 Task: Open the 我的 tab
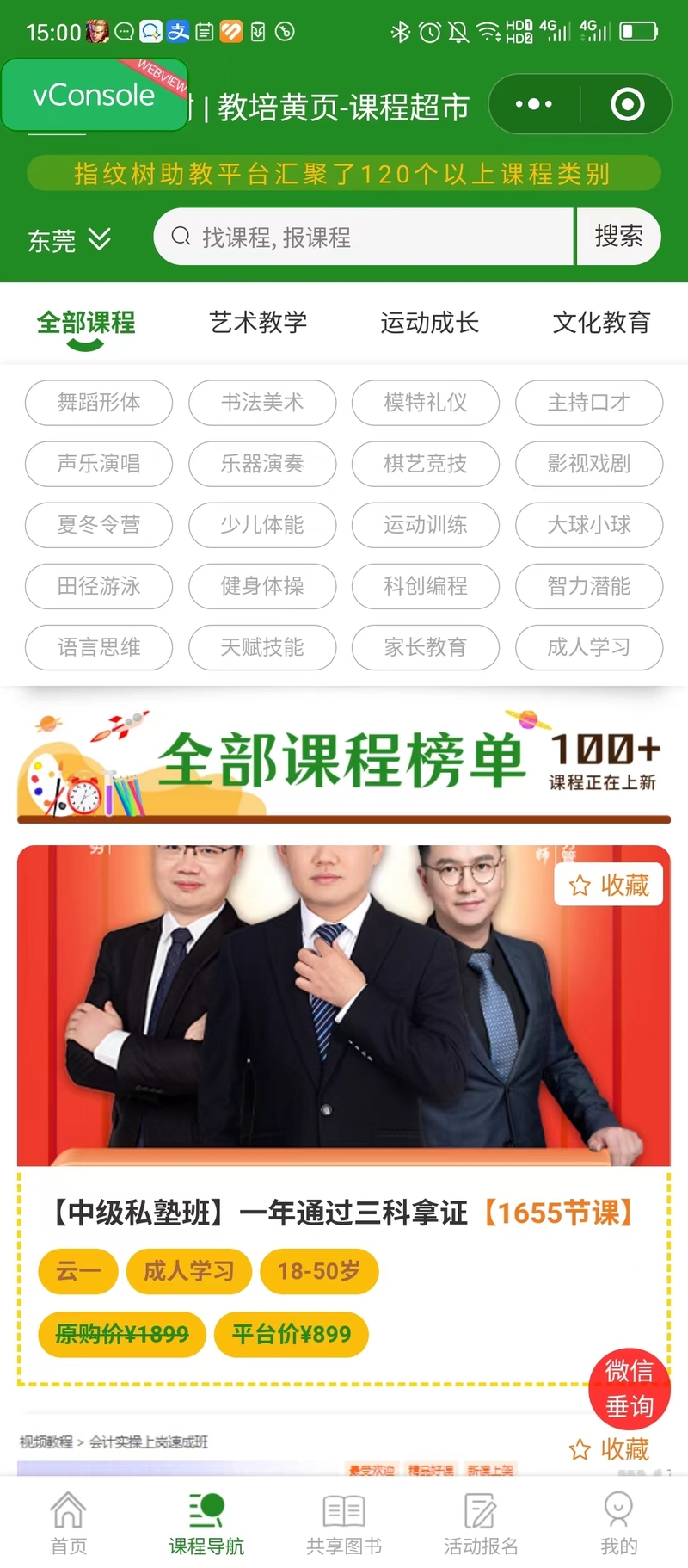pyautogui.click(x=618, y=1523)
